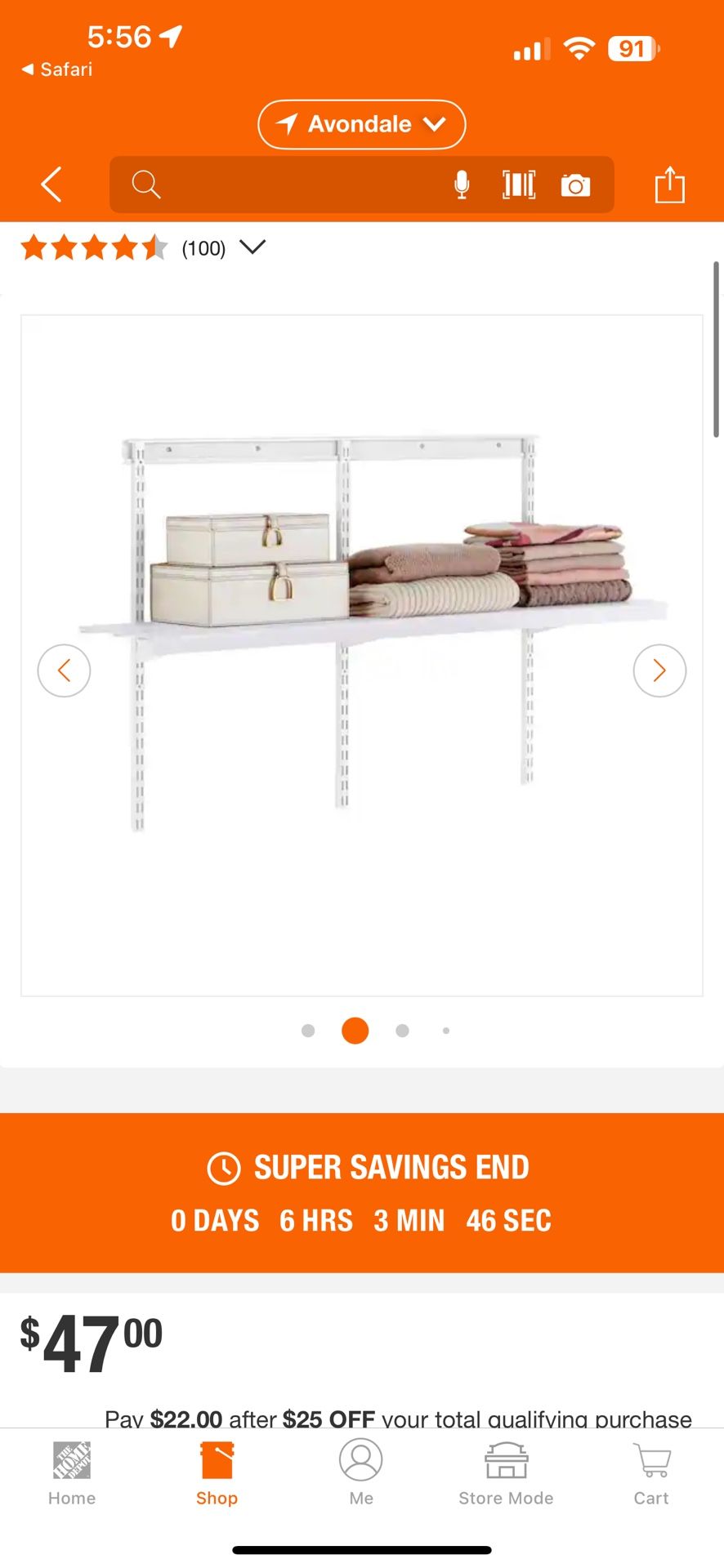Screen dimensions: 724x1568
Task: Select the fourth carousel dot indicator
Action: [x=445, y=1031]
